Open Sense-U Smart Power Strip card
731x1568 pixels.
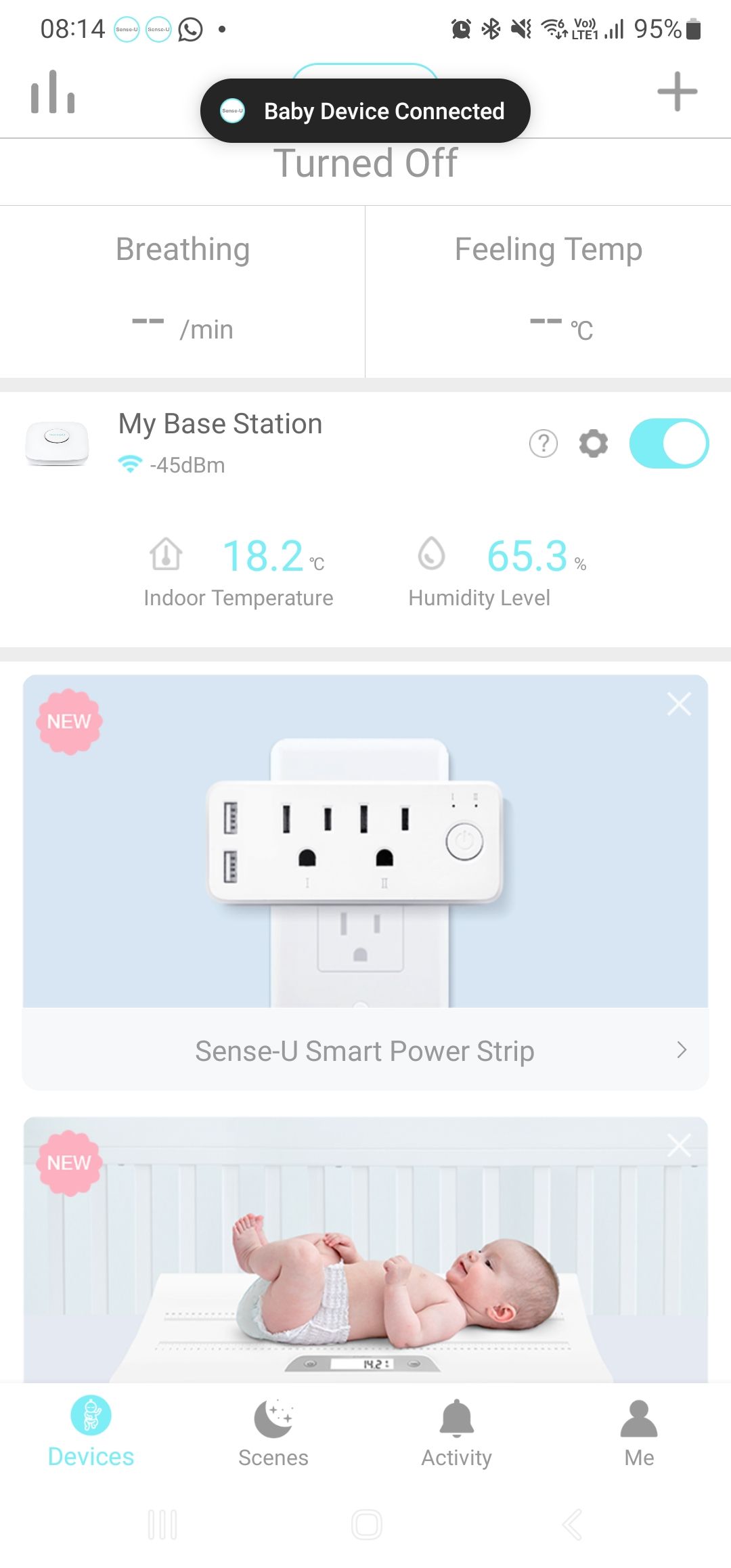365,1051
